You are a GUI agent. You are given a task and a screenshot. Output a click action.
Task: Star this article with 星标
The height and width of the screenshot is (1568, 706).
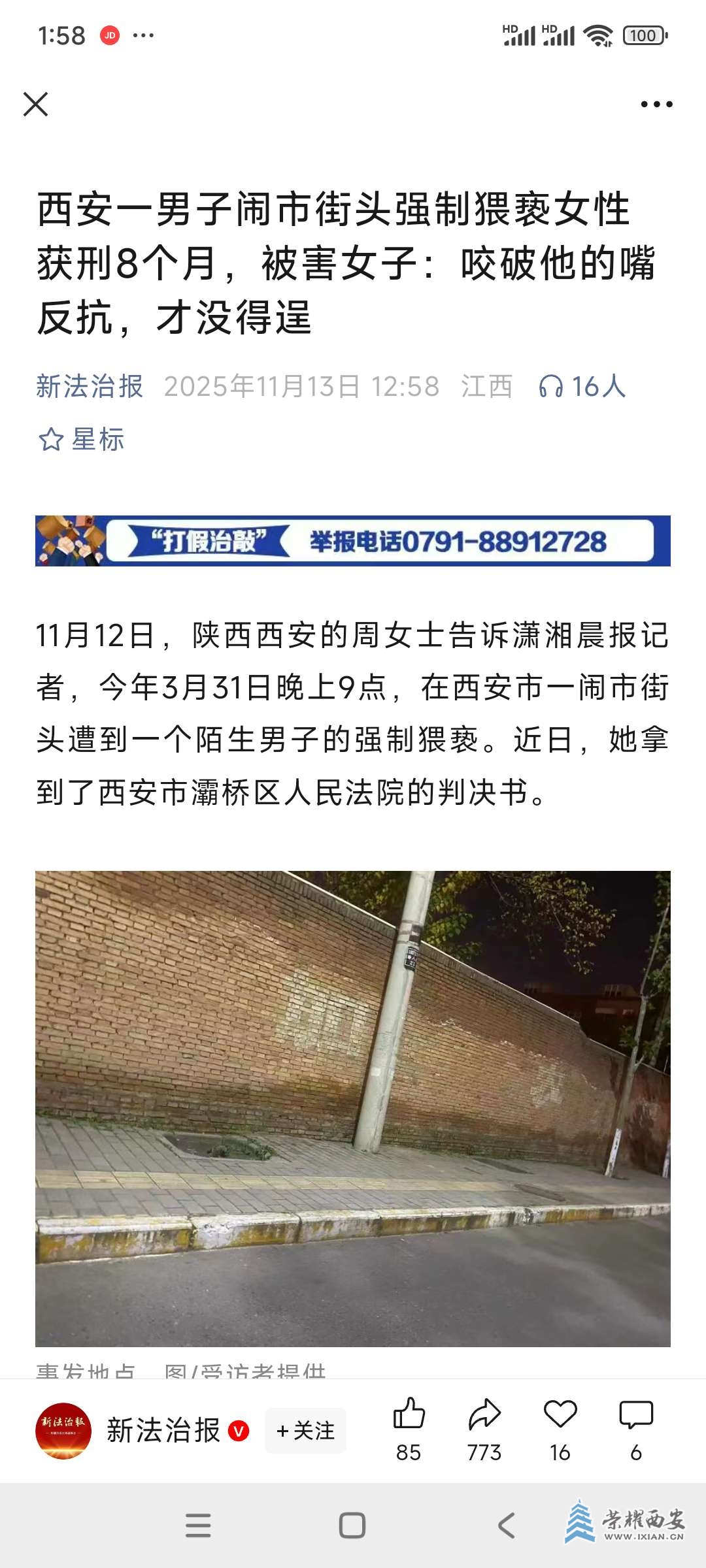(82, 439)
